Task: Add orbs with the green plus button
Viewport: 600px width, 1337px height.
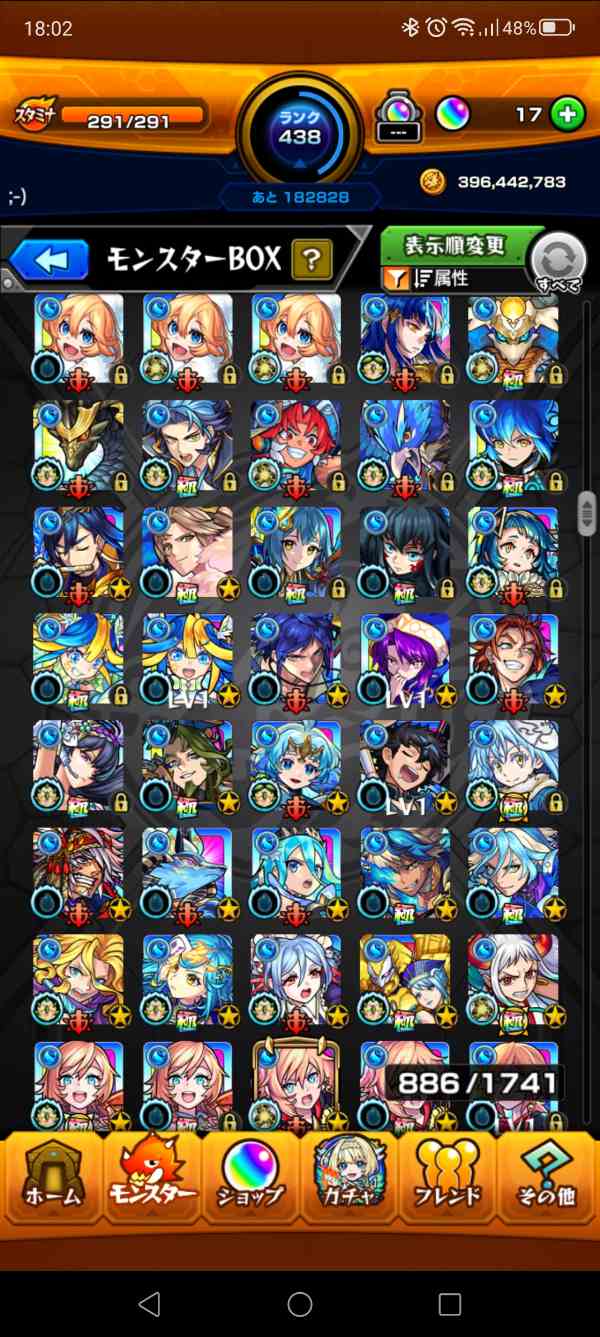Action: (567, 114)
